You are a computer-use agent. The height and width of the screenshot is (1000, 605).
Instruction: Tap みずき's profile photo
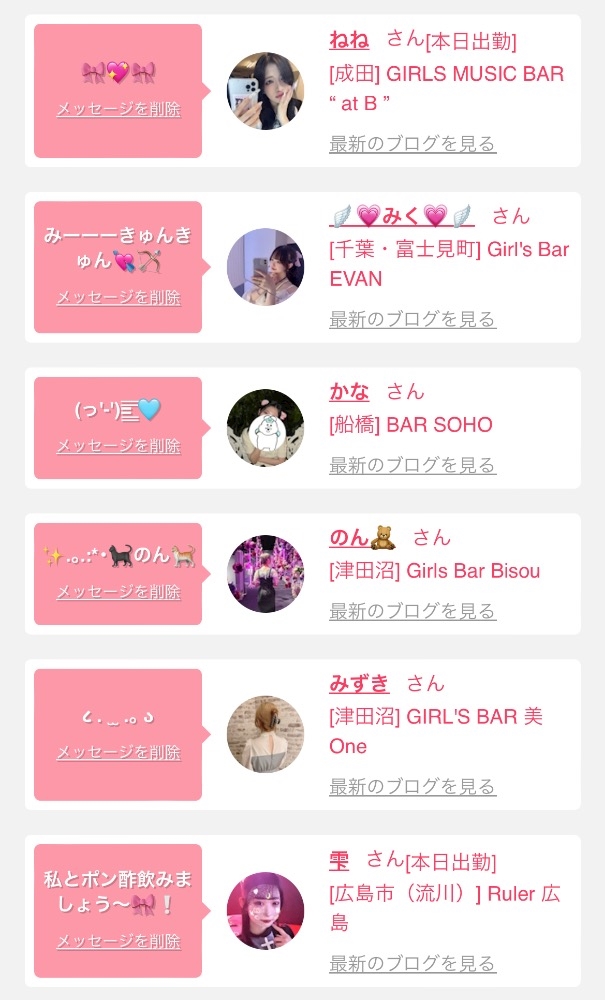(265, 735)
